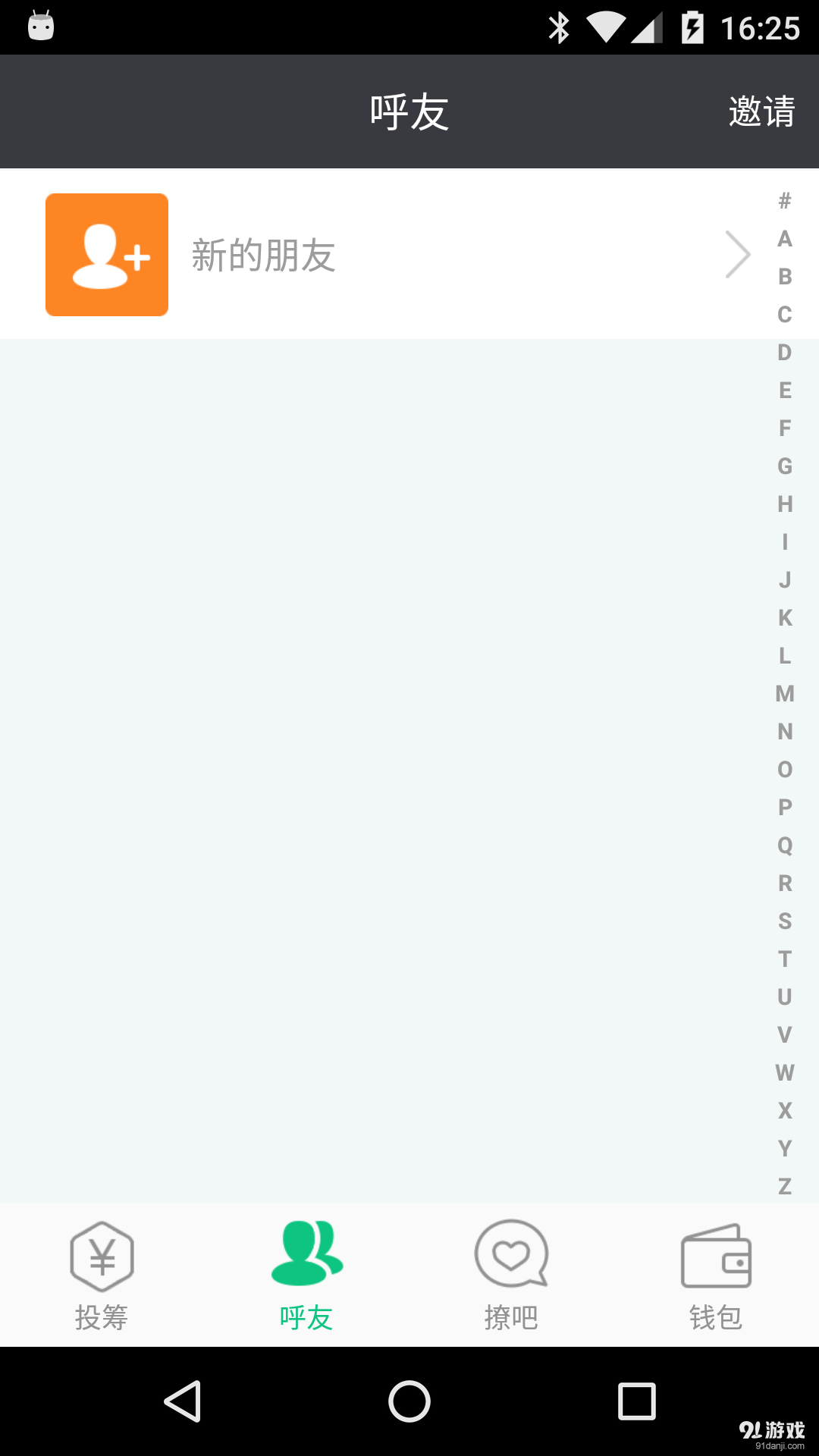Go to the 撩吧 tab
The width and height of the screenshot is (819, 1456).
tap(511, 1276)
